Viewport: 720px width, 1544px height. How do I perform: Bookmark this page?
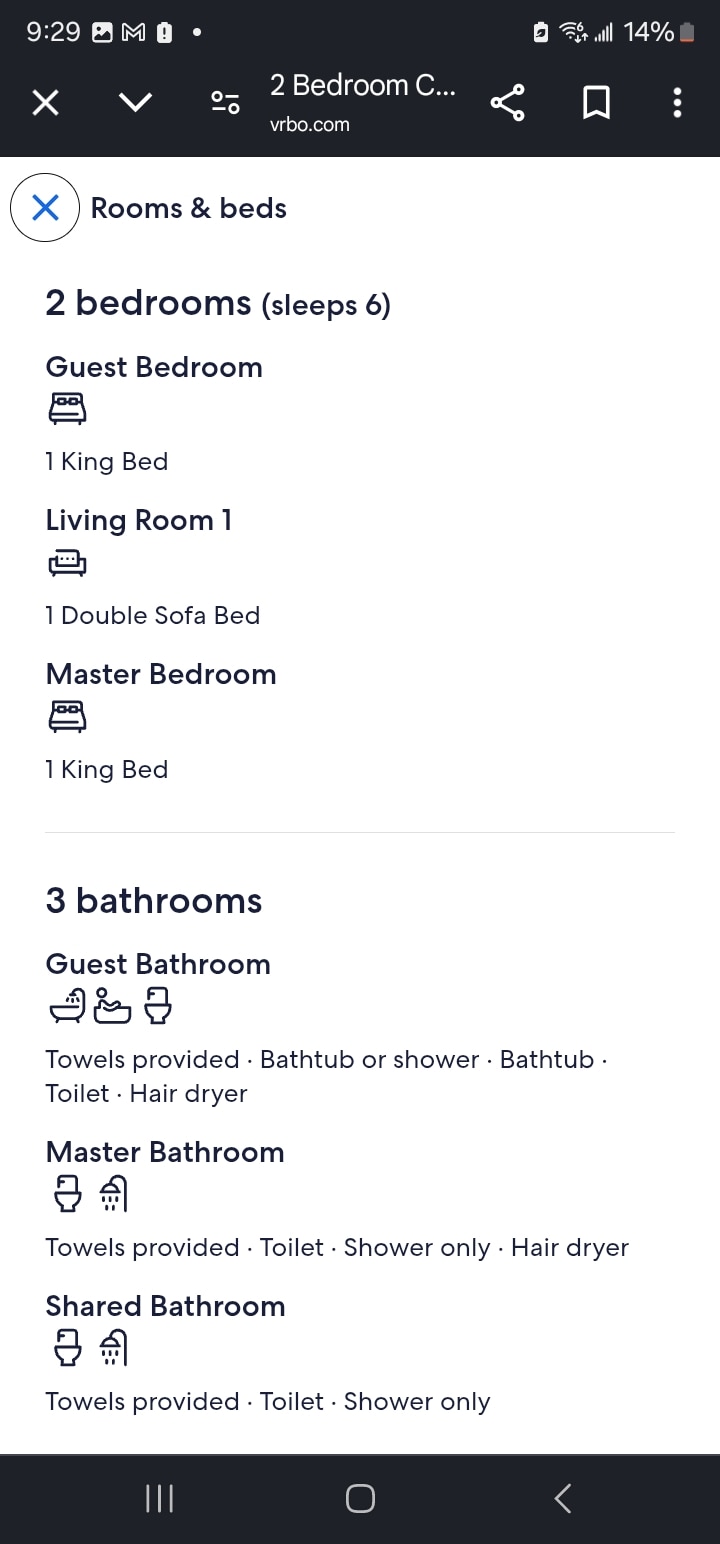tap(596, 102)
